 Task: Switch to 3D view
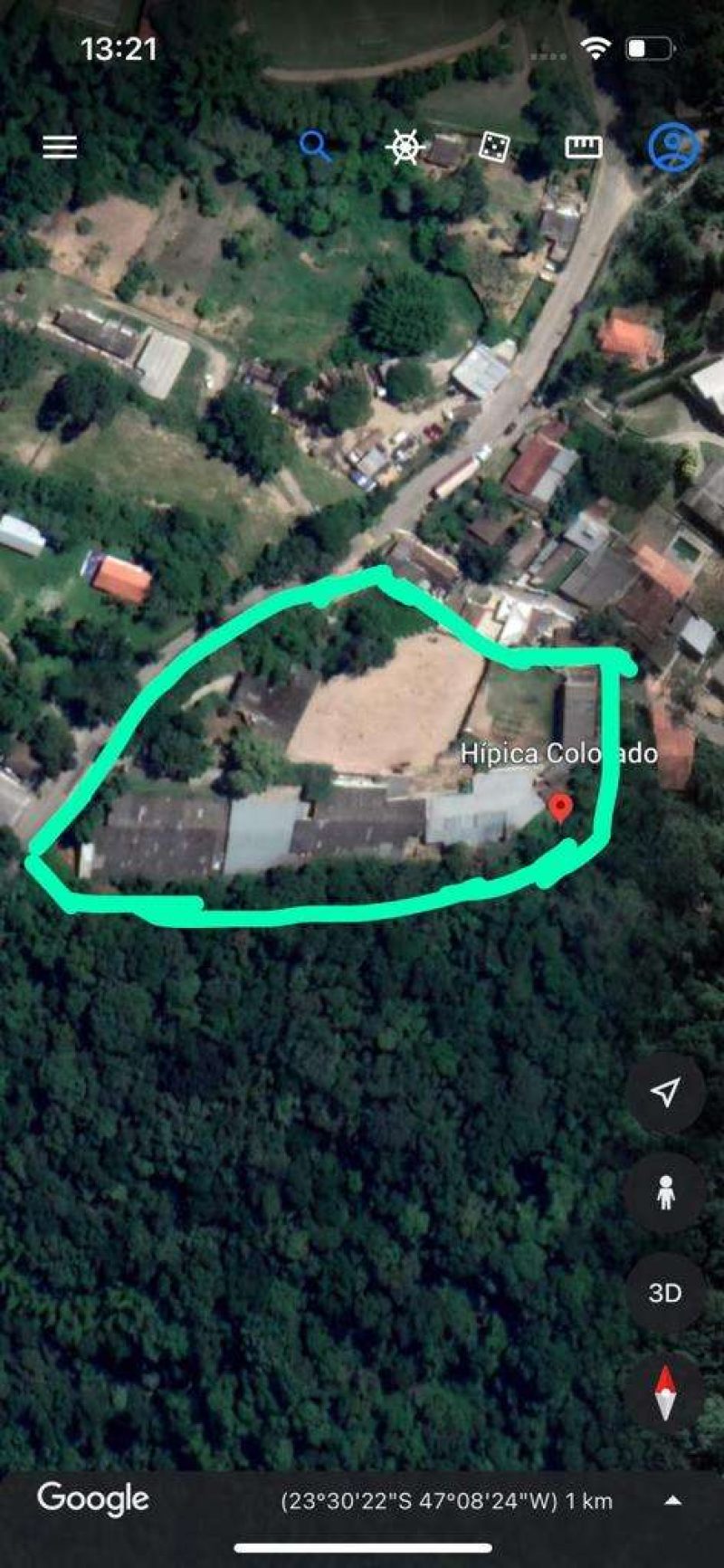point(665,1293)
